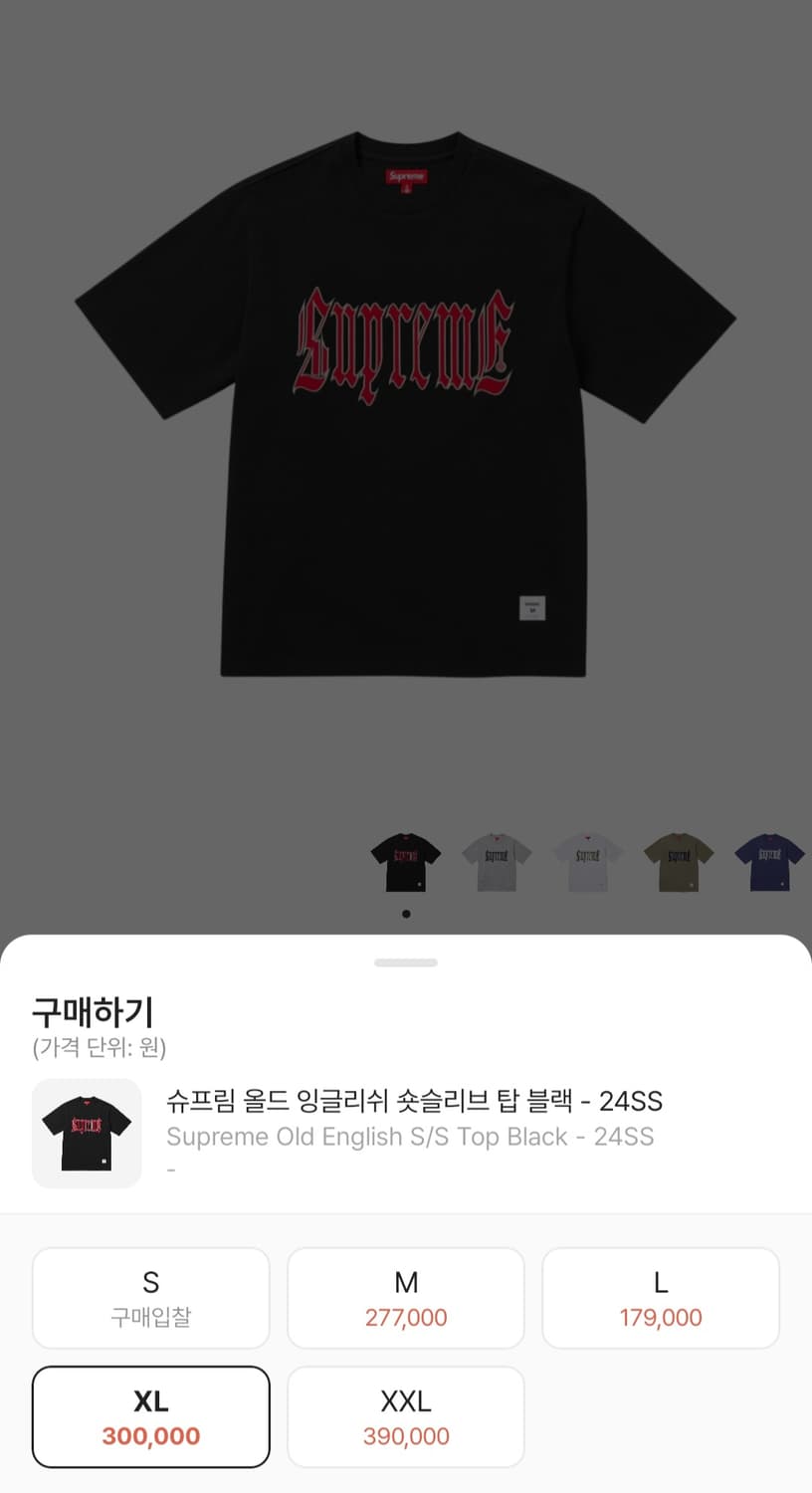Open the Supreme Old English product title
Screen dimensions: 812x1493
click(410, 1136)
